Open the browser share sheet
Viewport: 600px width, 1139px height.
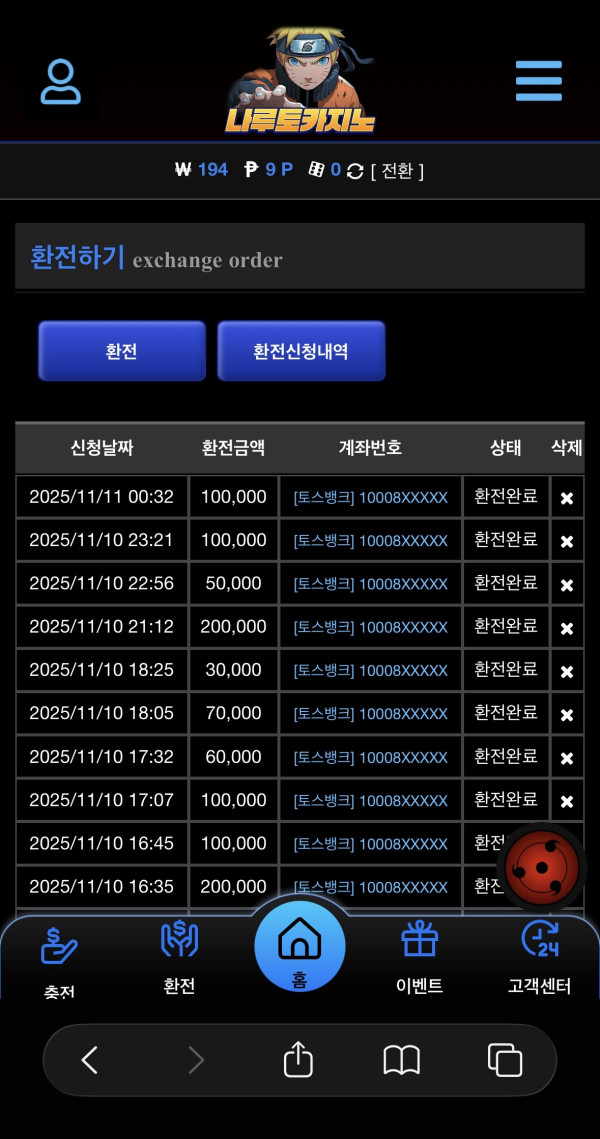[x=298, y=1060]
